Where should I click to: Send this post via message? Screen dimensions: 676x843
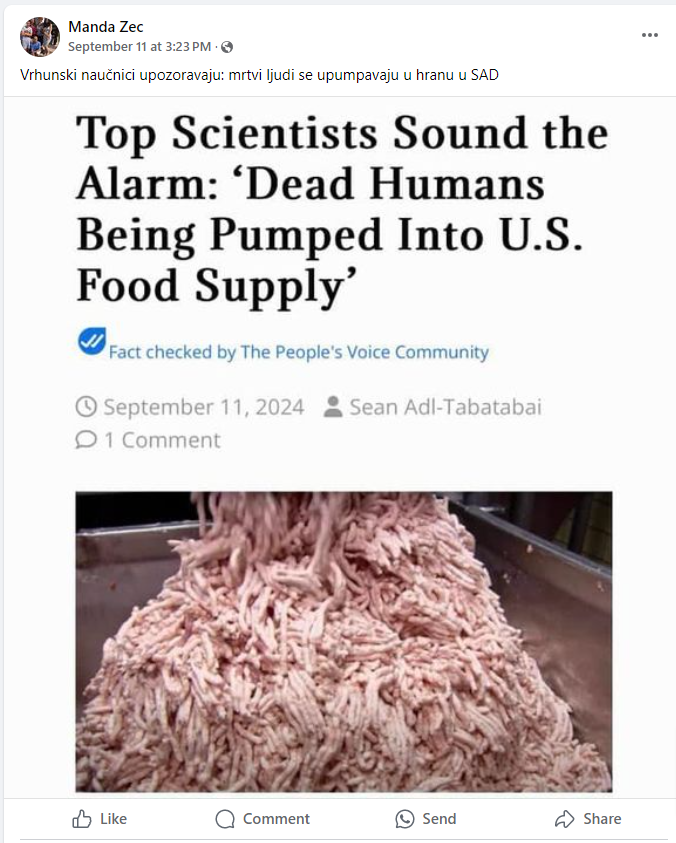[x=426, y=819]
